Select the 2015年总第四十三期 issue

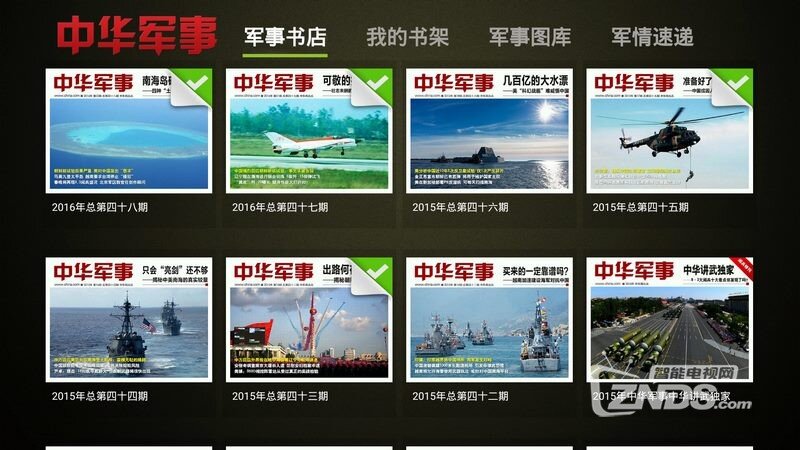309,319
